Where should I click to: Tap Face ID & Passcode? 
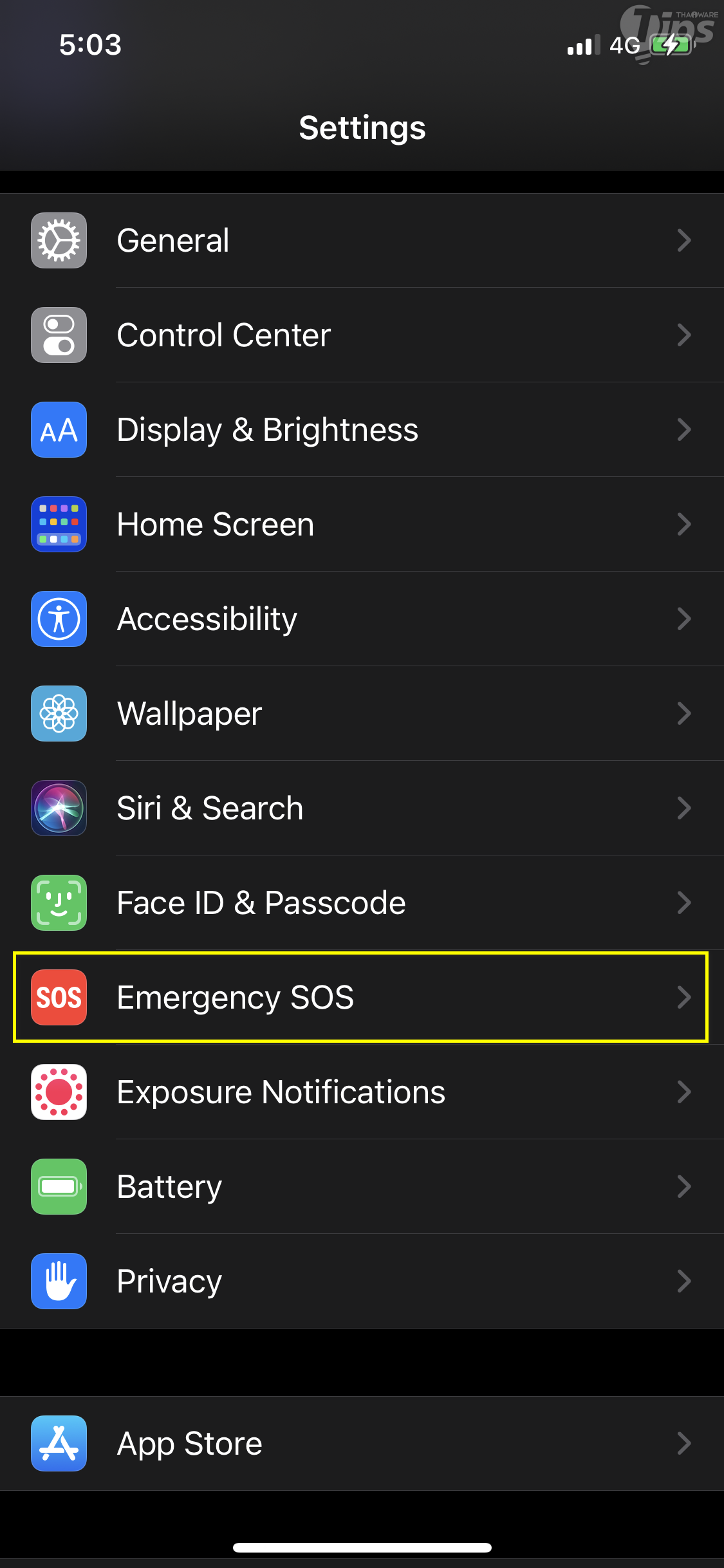click(362, 903)
